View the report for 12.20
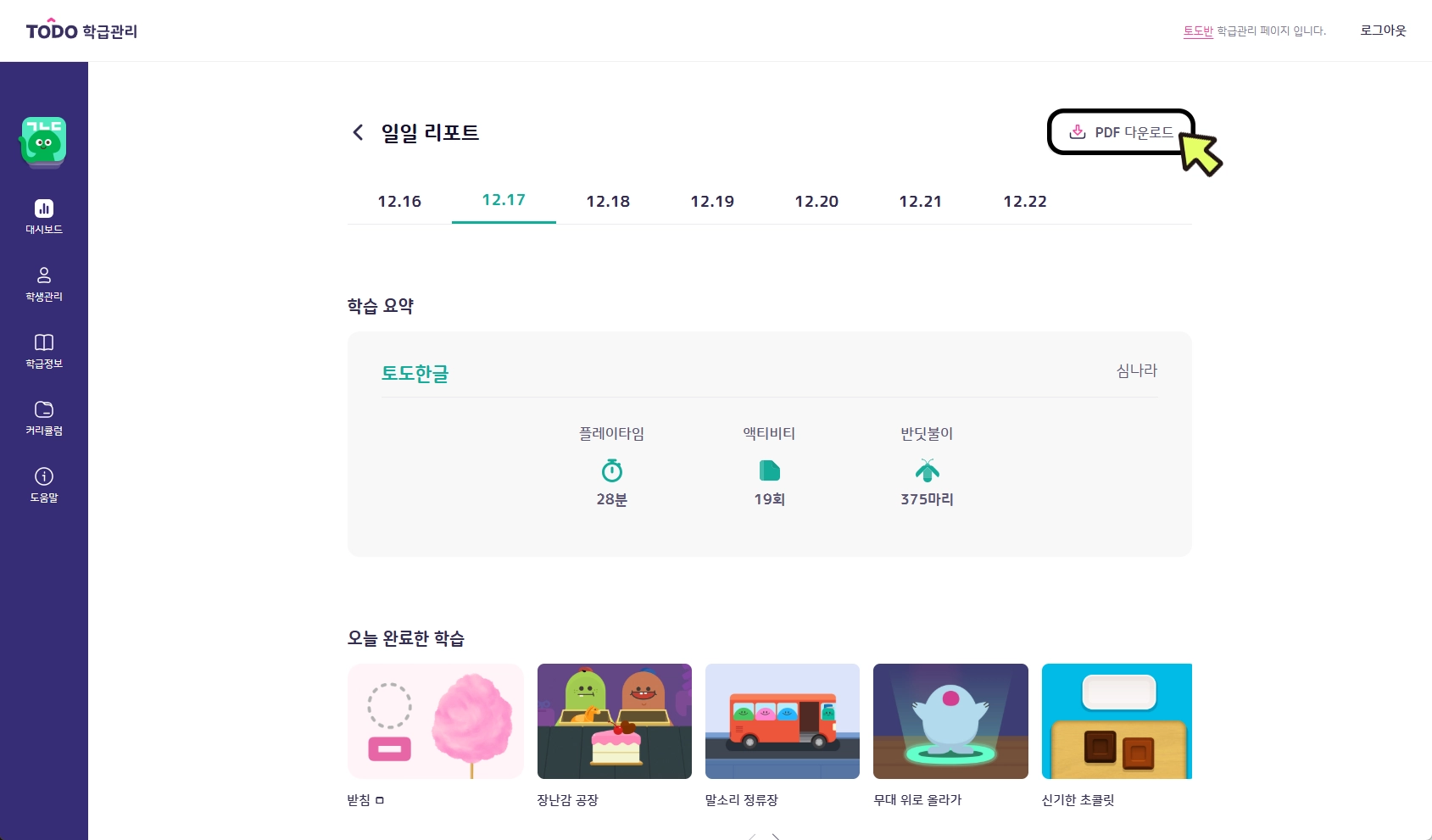Screen dimensions: 1432x840 click(816, 202)
